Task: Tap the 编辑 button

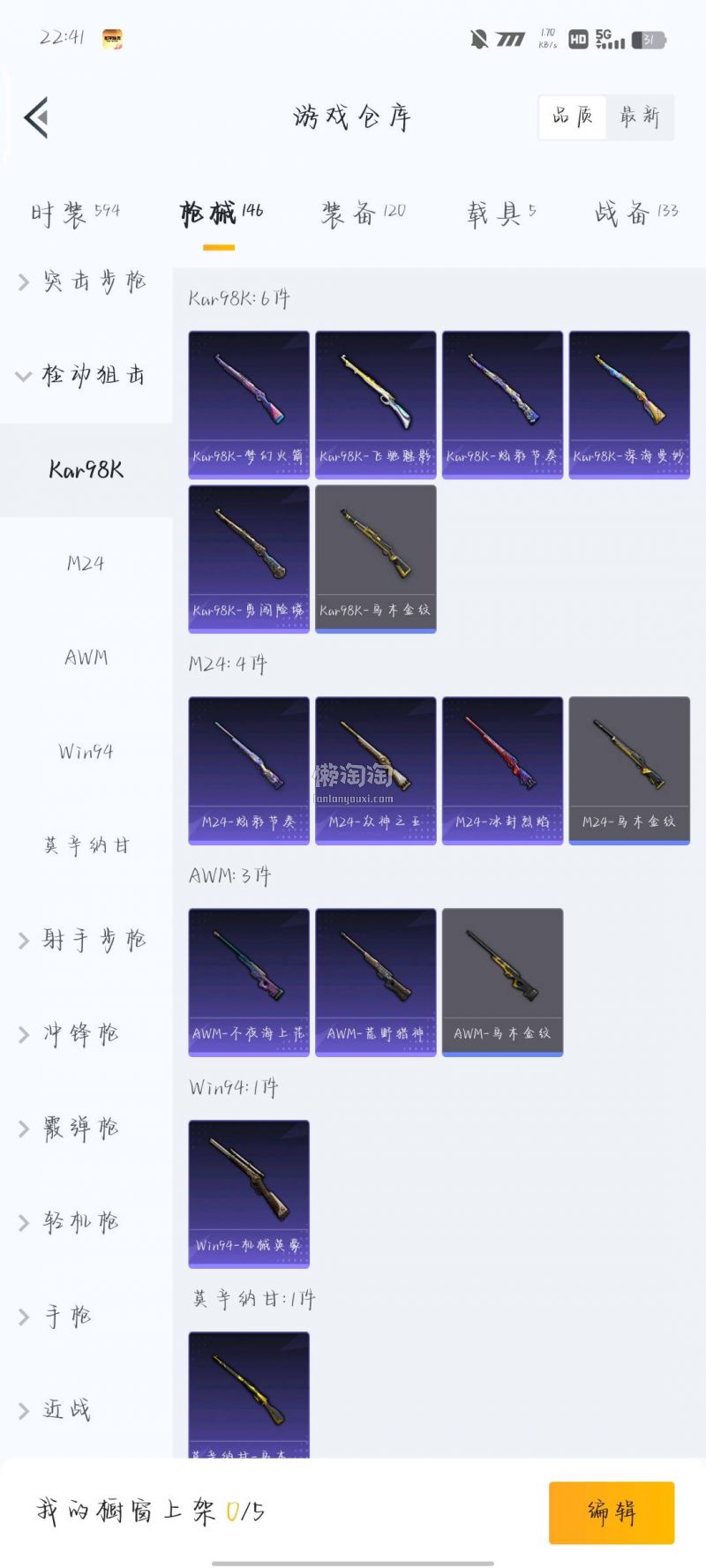Action: 611,1512
